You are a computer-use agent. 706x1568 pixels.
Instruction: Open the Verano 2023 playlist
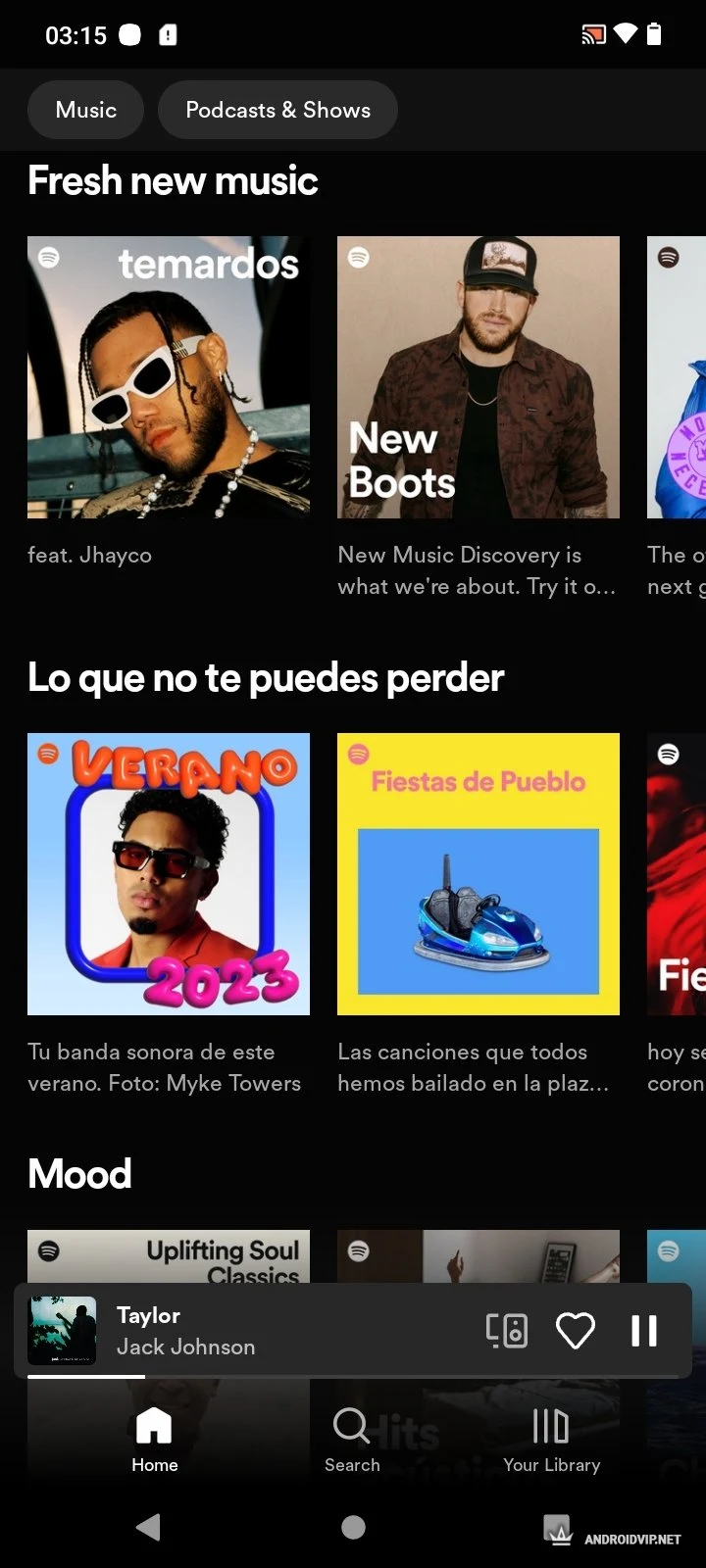(169, 873)
